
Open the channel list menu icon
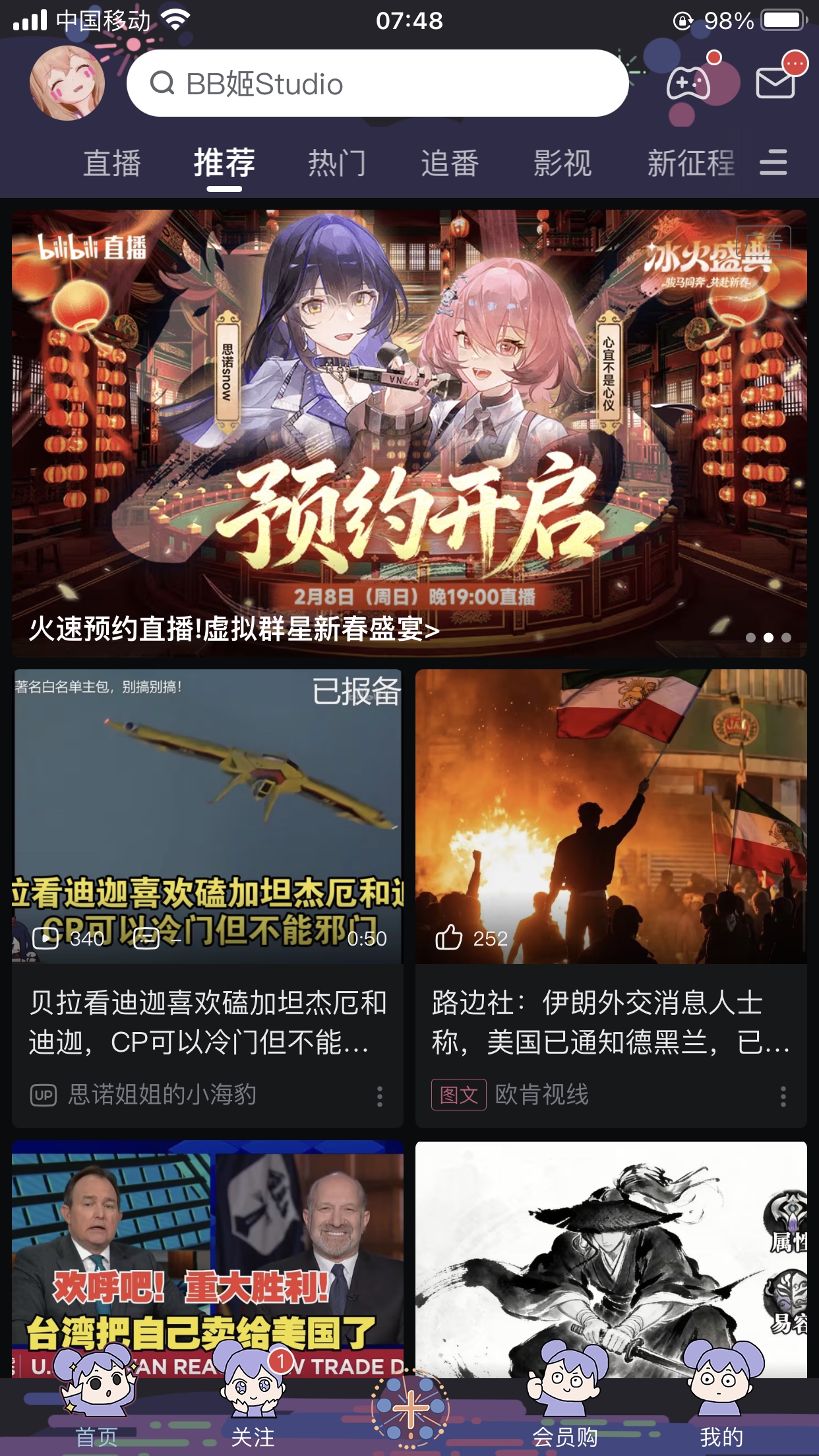[x=773, y=162]
